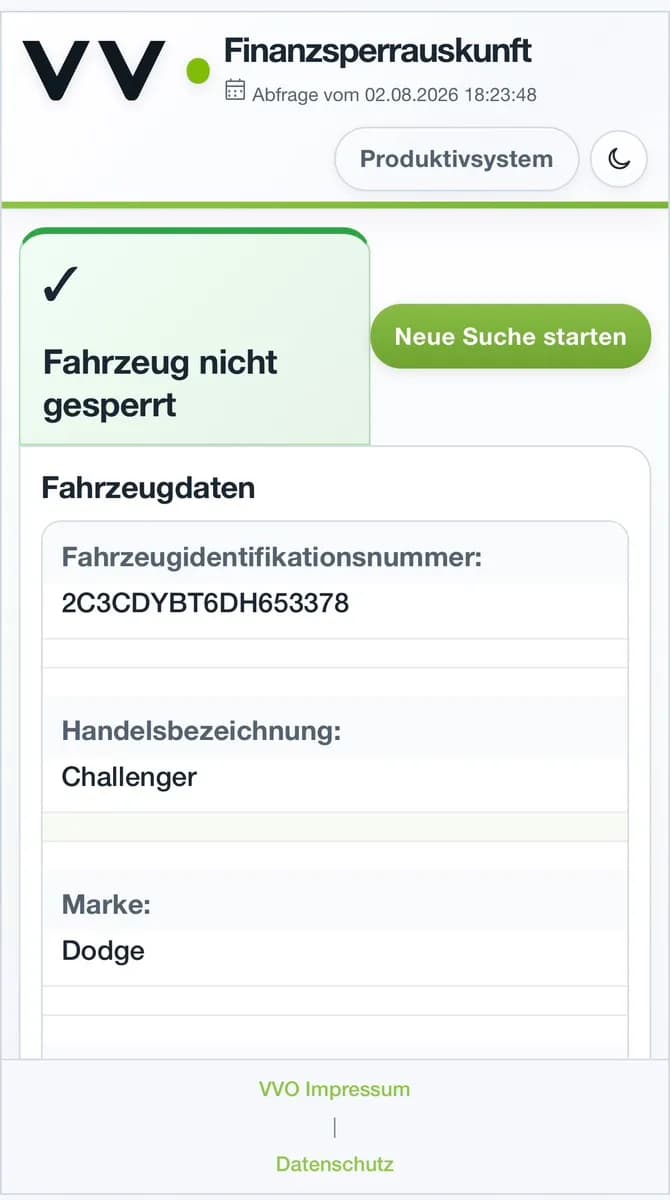Tap the Produktivsystem button
The width and height of the screenshot is (670, 1200).
click(x=456, y=159)
